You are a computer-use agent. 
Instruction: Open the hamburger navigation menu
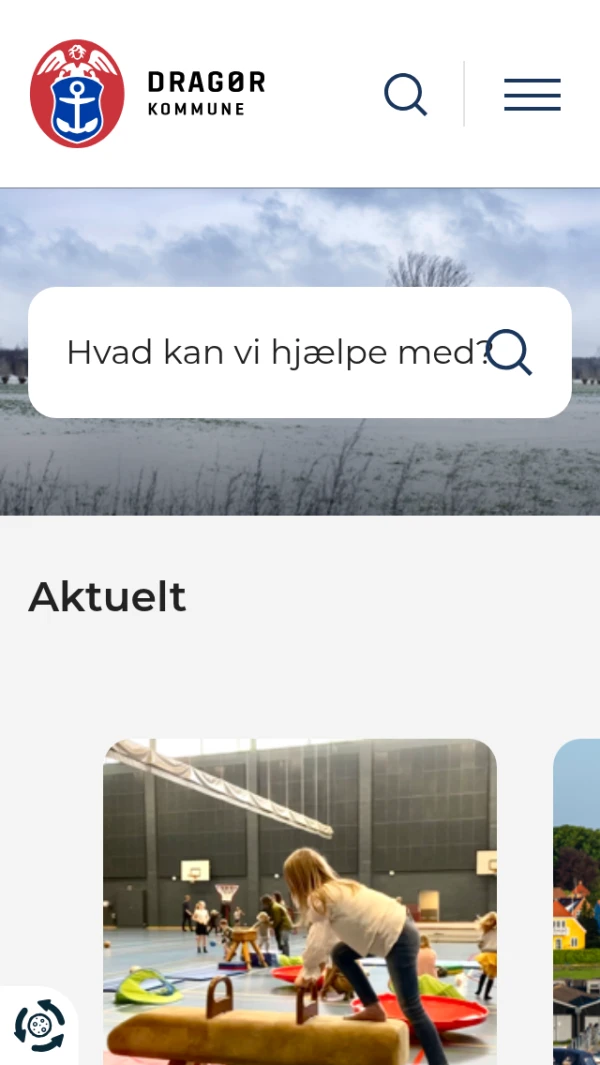[x=532, y=94]
